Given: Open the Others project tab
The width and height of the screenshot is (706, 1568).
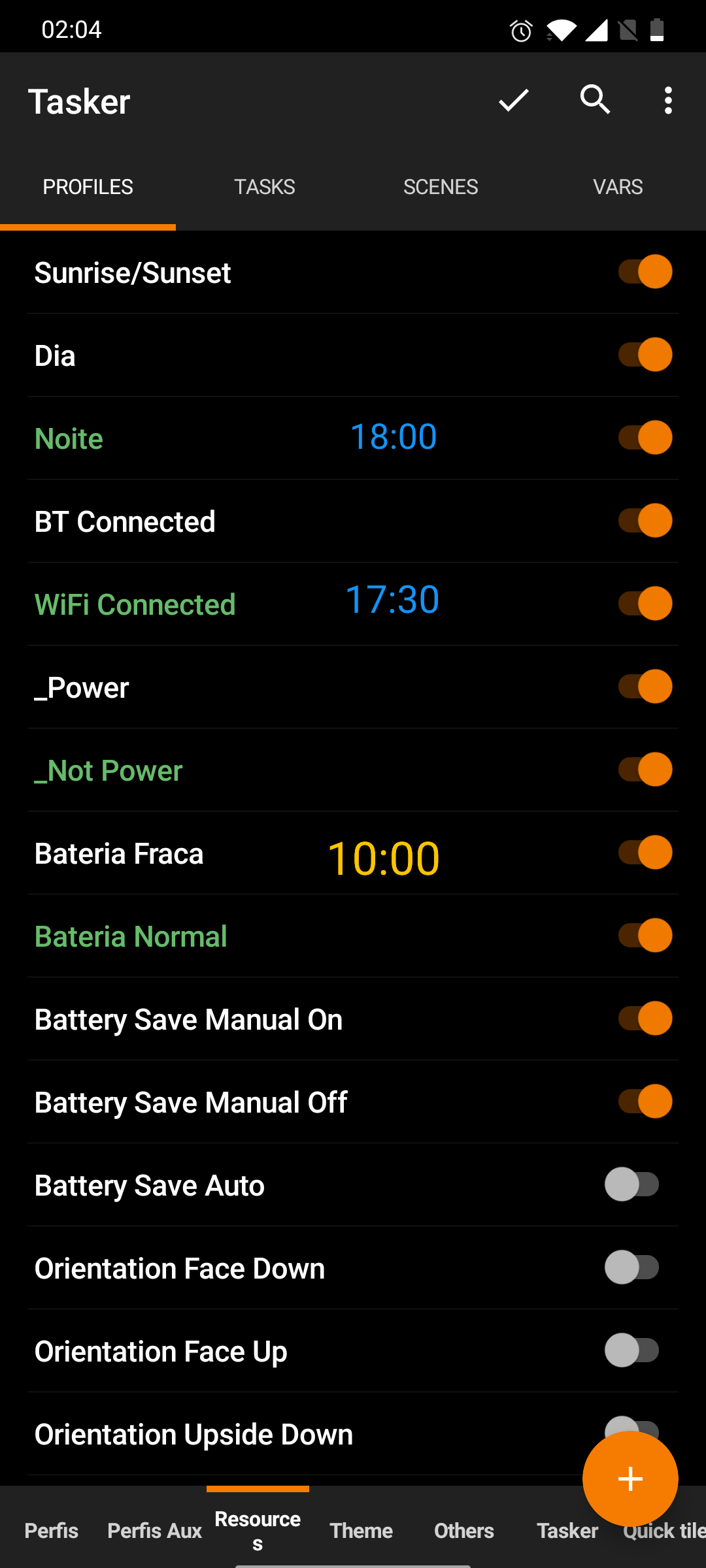Looking at the screenshot, I should [464, 1530].
